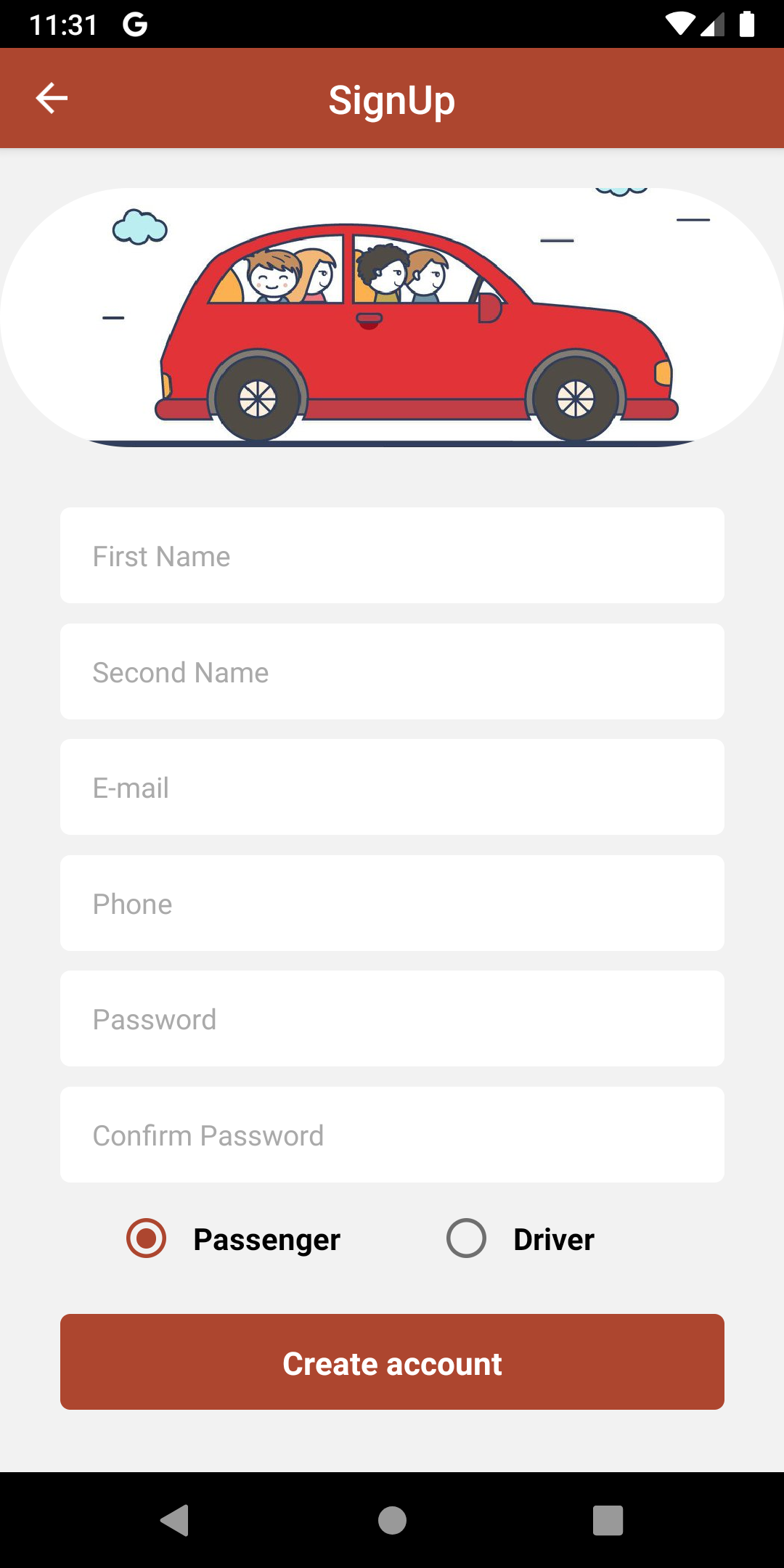
Task: Select the Passenger radio button
Action: (146, 1239)
